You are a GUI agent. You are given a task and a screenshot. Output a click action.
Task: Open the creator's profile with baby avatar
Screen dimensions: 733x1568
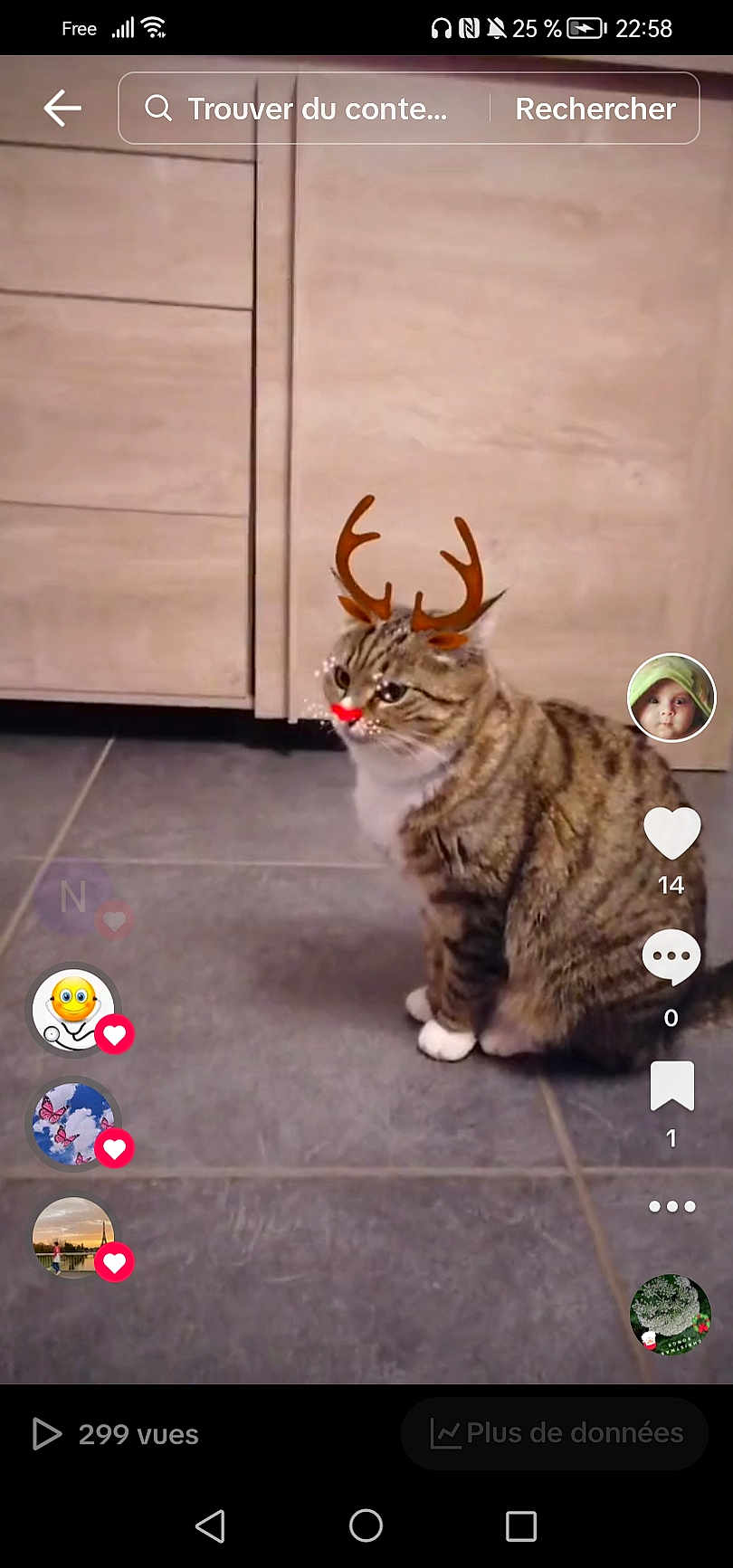[671, 698]
